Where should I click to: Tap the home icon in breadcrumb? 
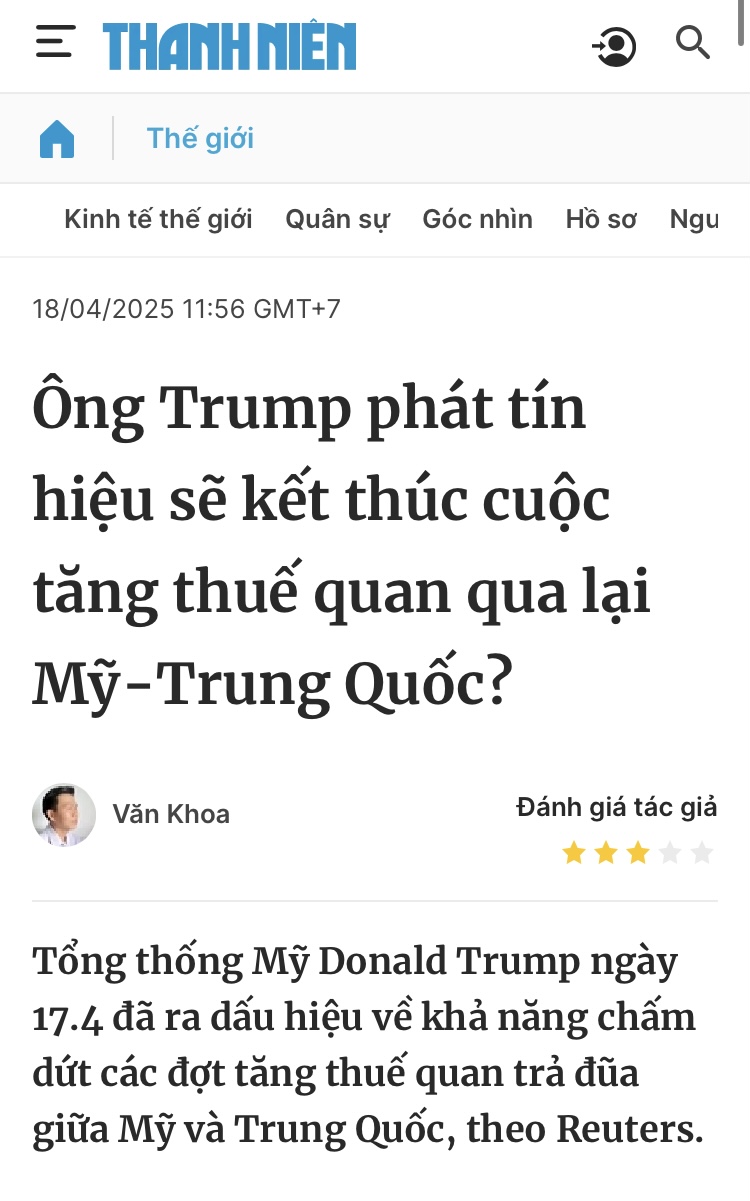(x=57, y=138)
